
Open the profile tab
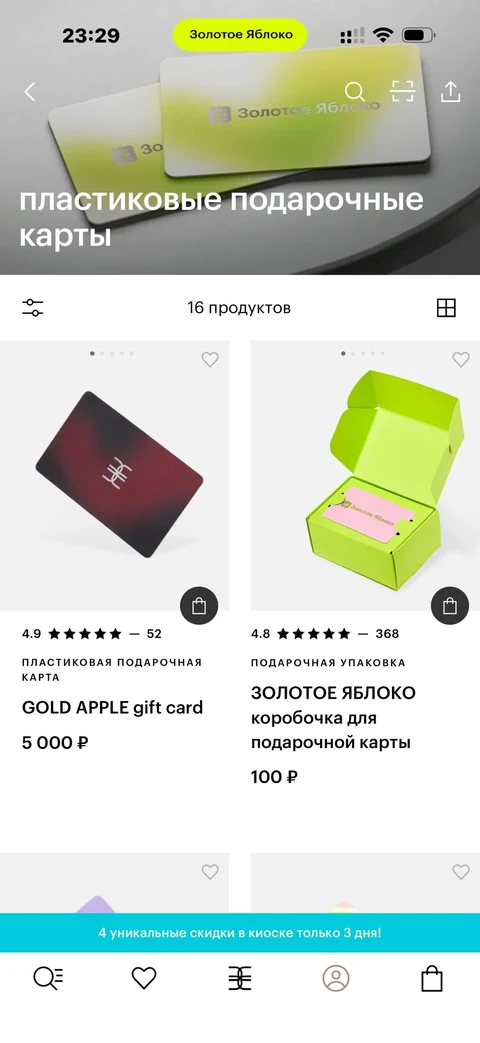tap(336, 978)
